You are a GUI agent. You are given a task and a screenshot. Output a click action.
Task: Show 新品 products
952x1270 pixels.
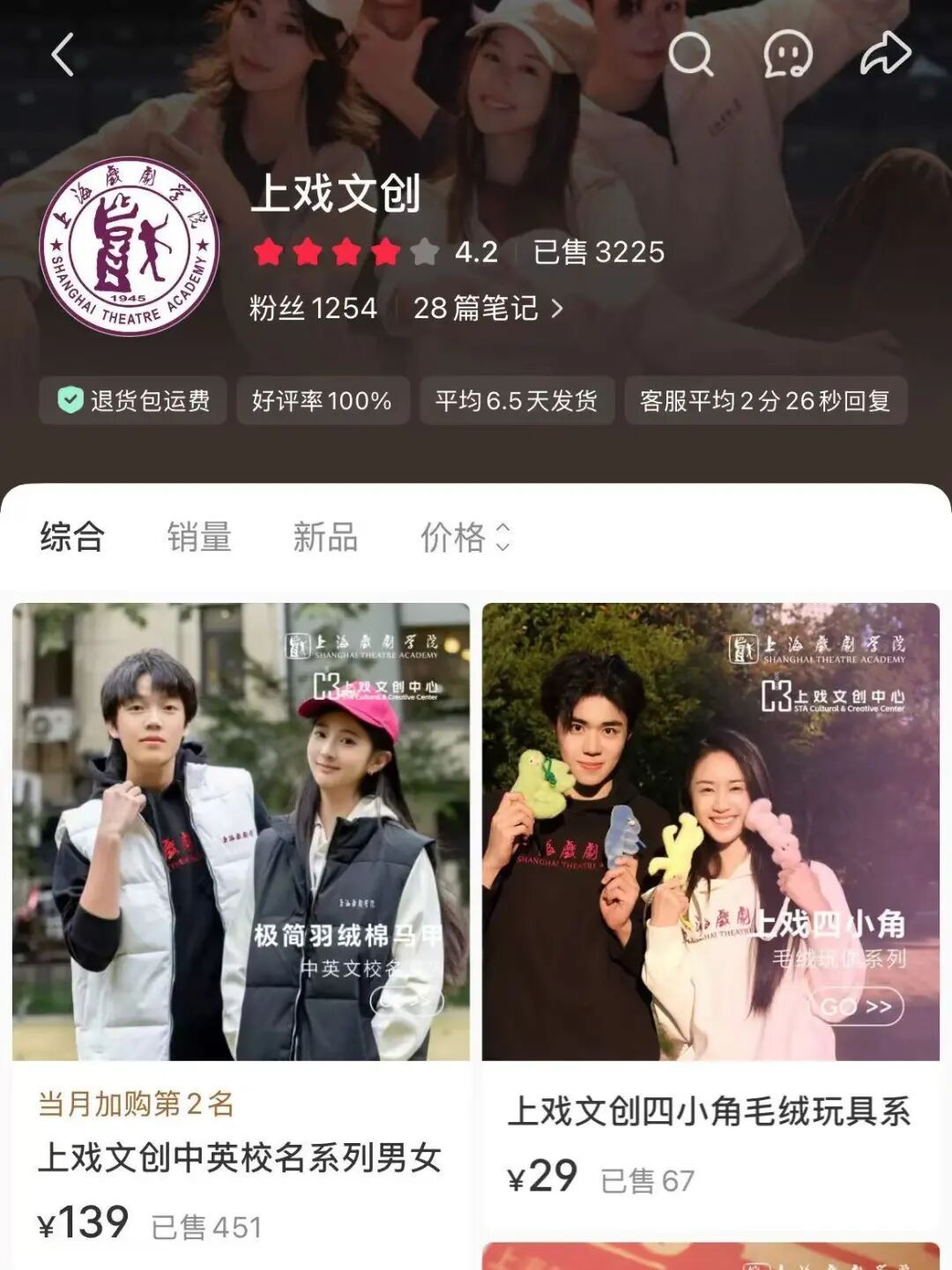coord(325,537)
